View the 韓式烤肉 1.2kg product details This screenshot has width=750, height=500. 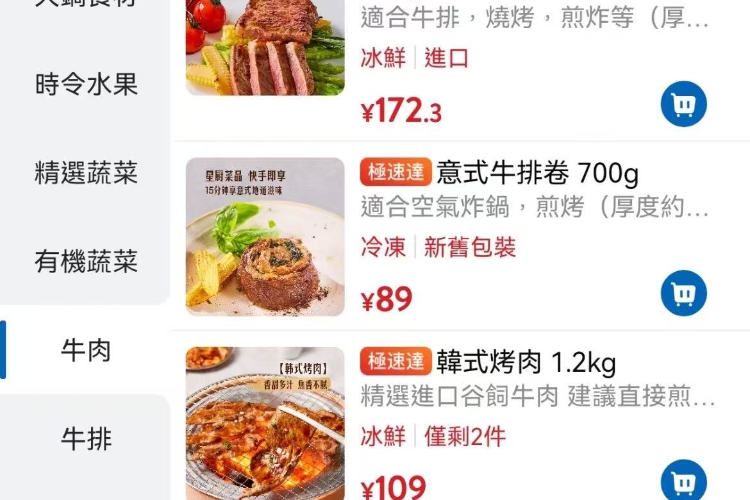[x=526, y=362]
